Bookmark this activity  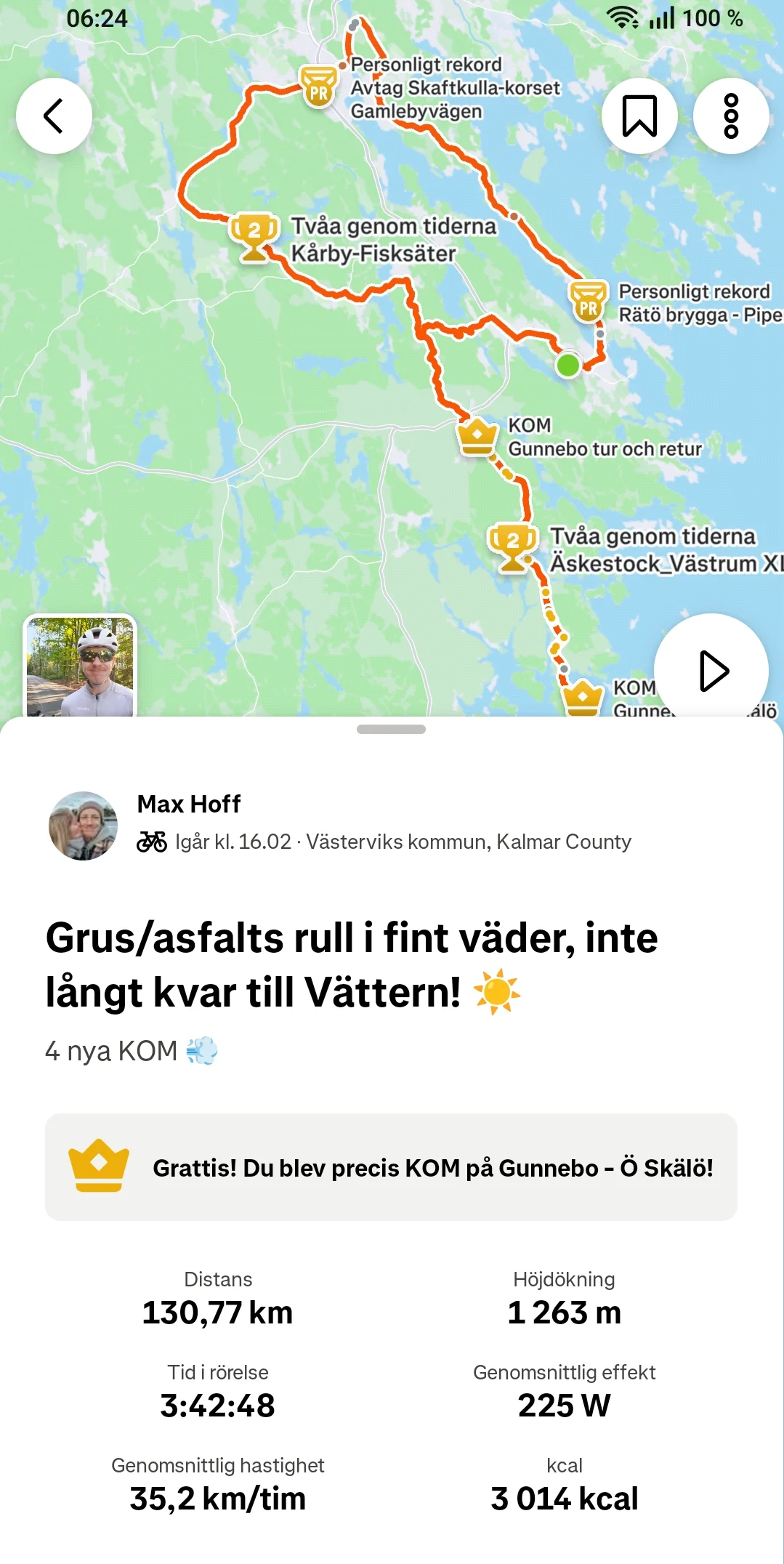[x=639, y=116]
